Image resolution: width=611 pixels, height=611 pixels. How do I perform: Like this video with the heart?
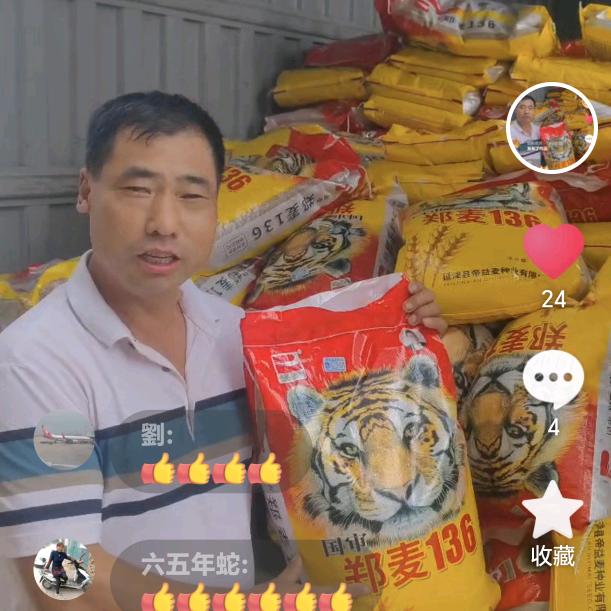(x=553, y=250)
